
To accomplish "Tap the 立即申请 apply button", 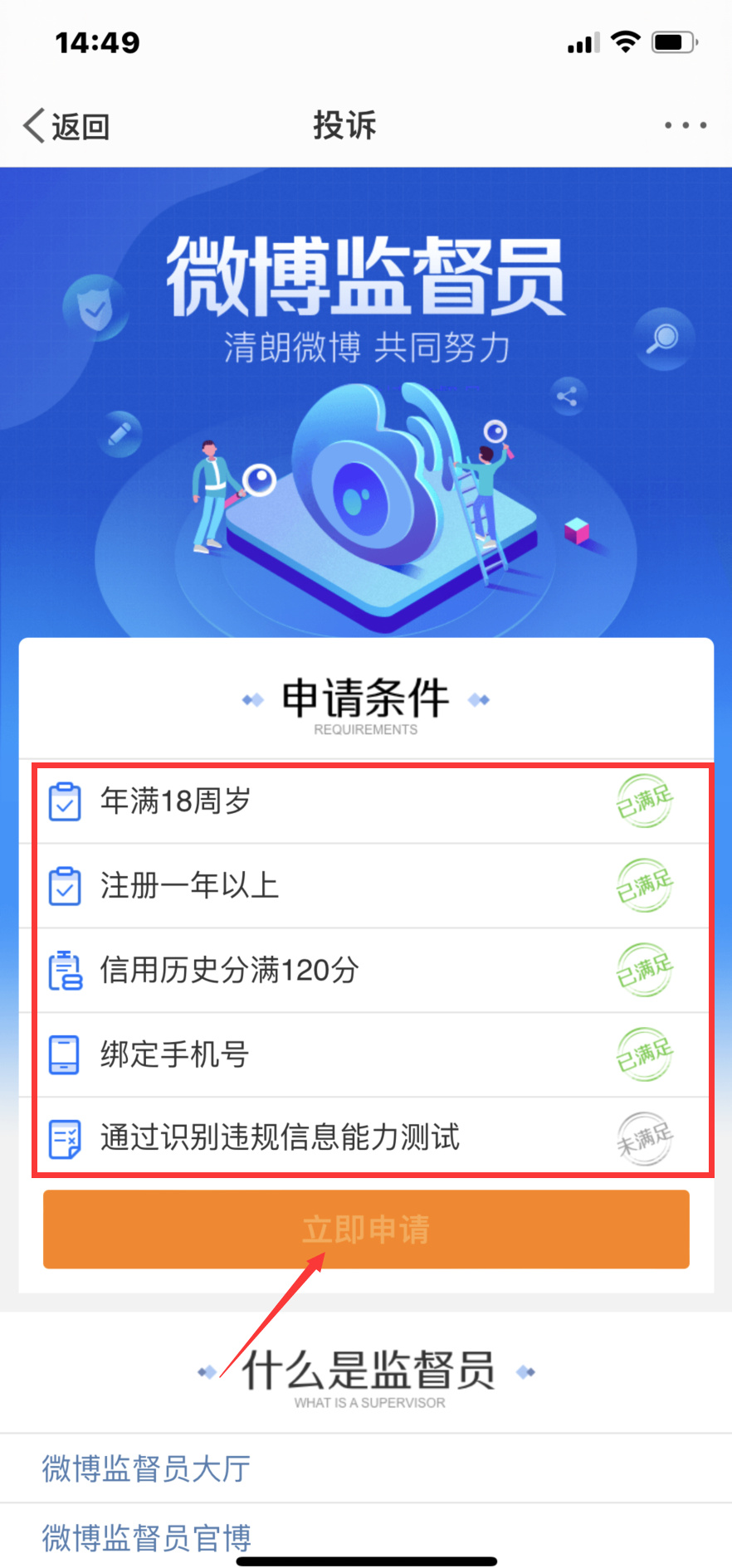I will point(366,1229).
